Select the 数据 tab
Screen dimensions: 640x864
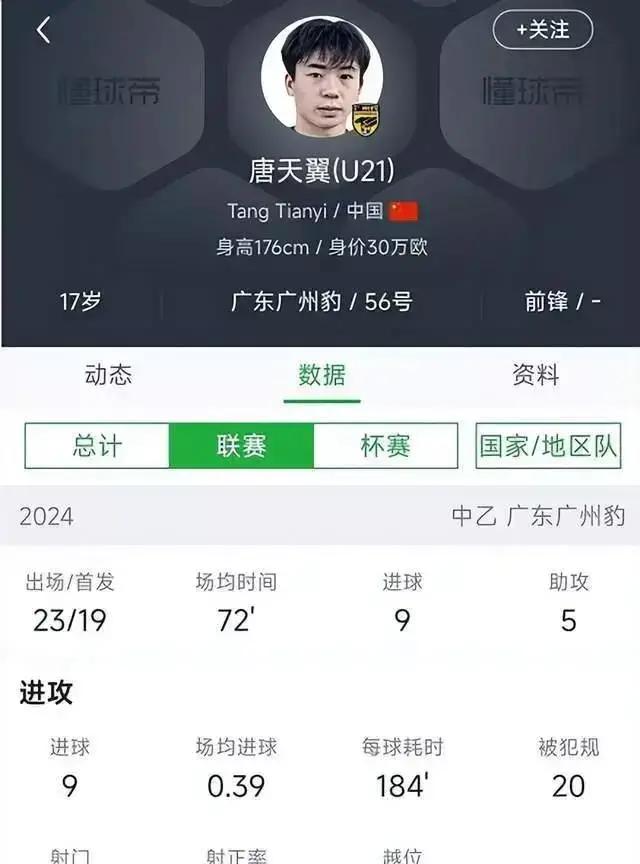pyautogui.click(x=322, y=375)
